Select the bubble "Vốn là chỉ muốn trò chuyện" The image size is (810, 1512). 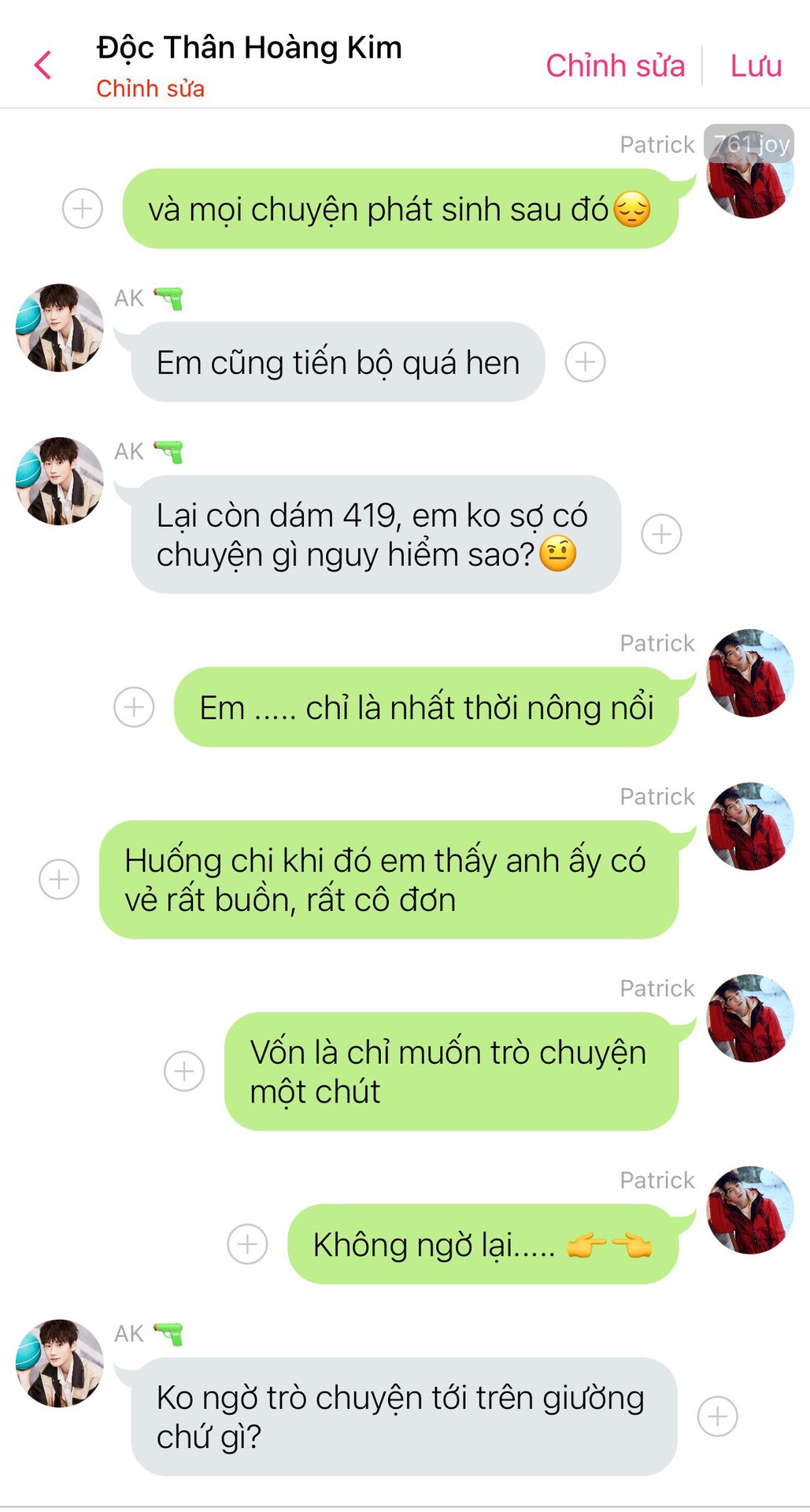(x=451, y=1071)
